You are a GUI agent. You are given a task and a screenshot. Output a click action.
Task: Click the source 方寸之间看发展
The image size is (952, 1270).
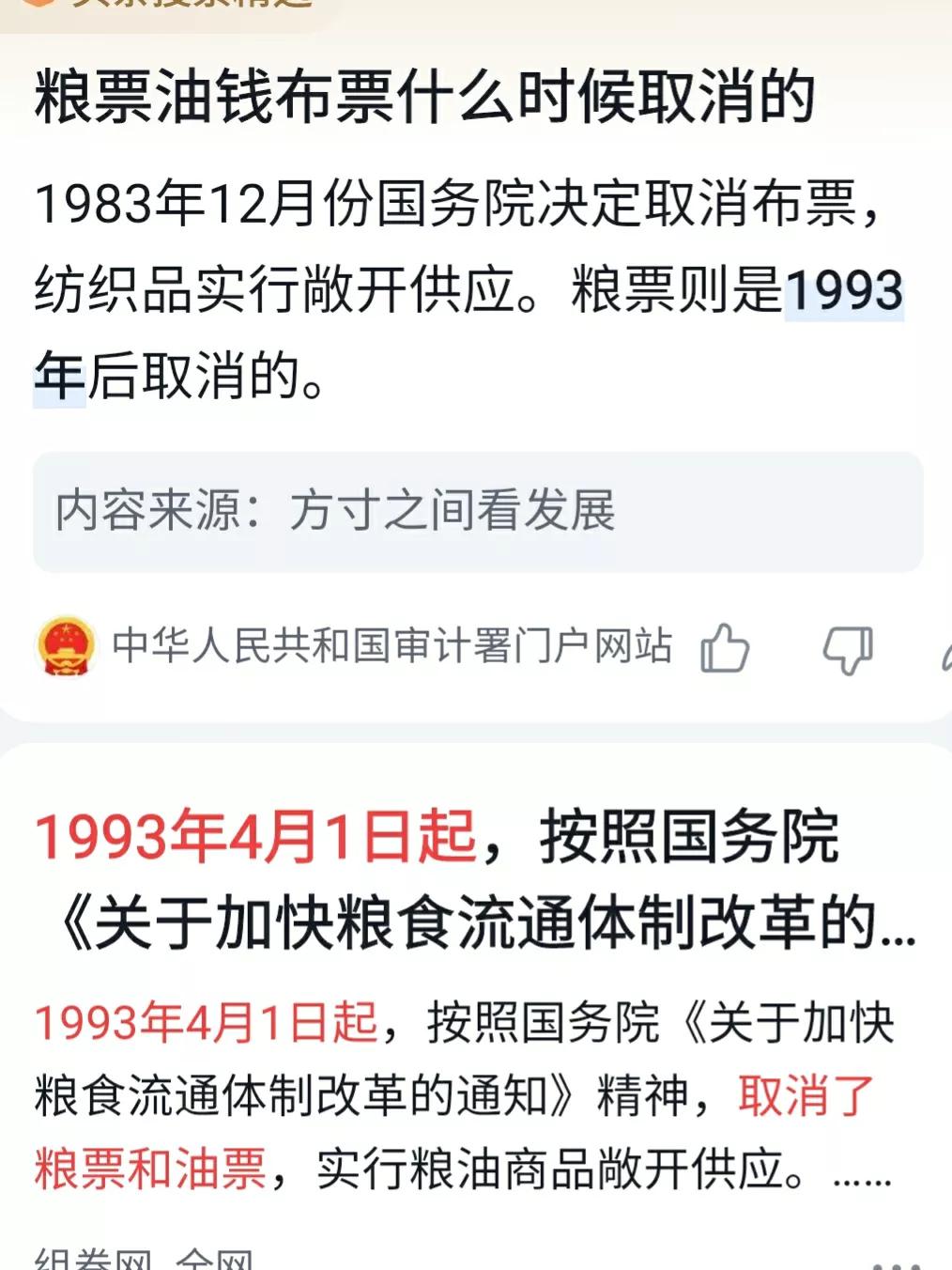tap(455, 511)
